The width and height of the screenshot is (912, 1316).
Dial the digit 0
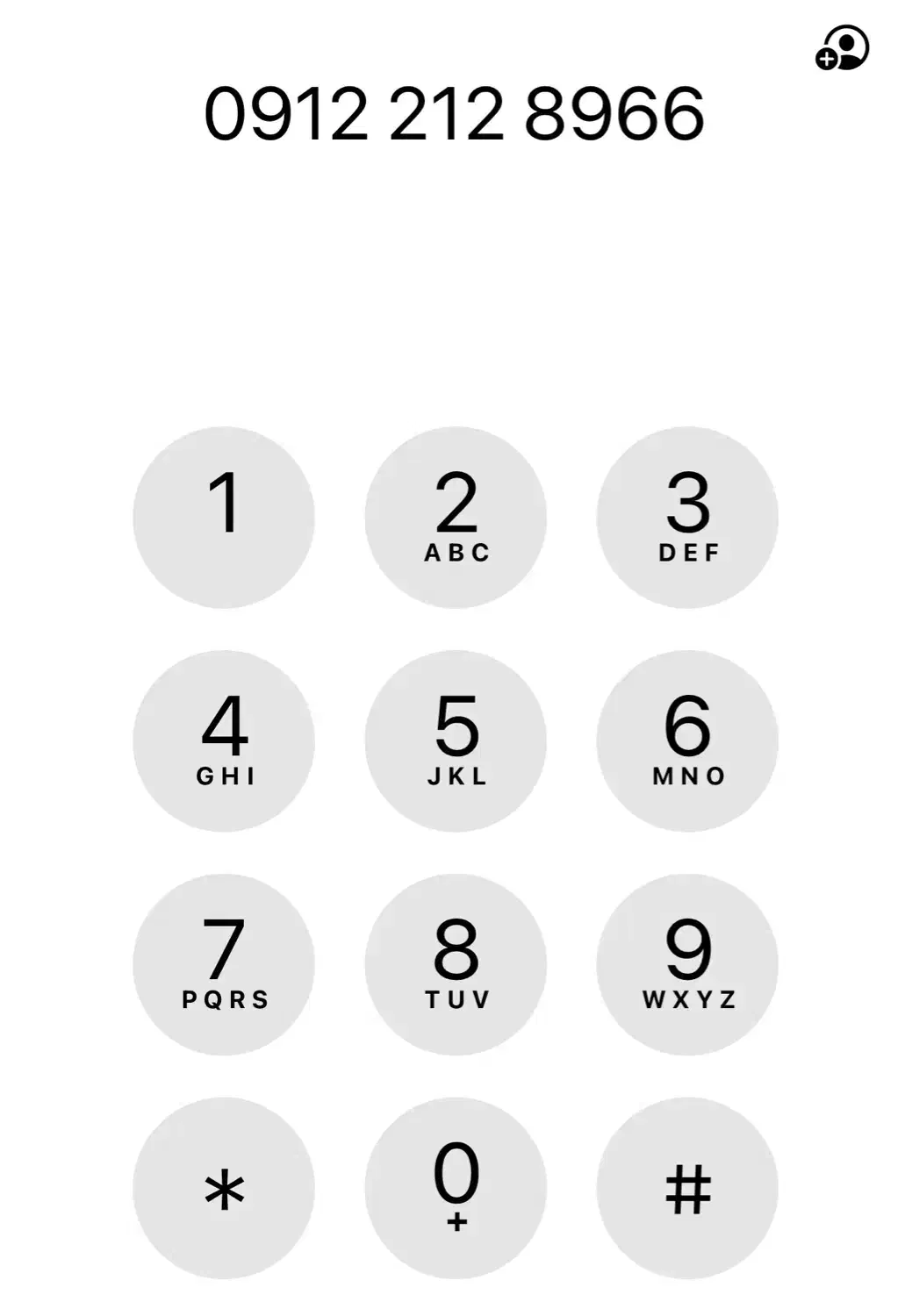(x=456, y=1189)
